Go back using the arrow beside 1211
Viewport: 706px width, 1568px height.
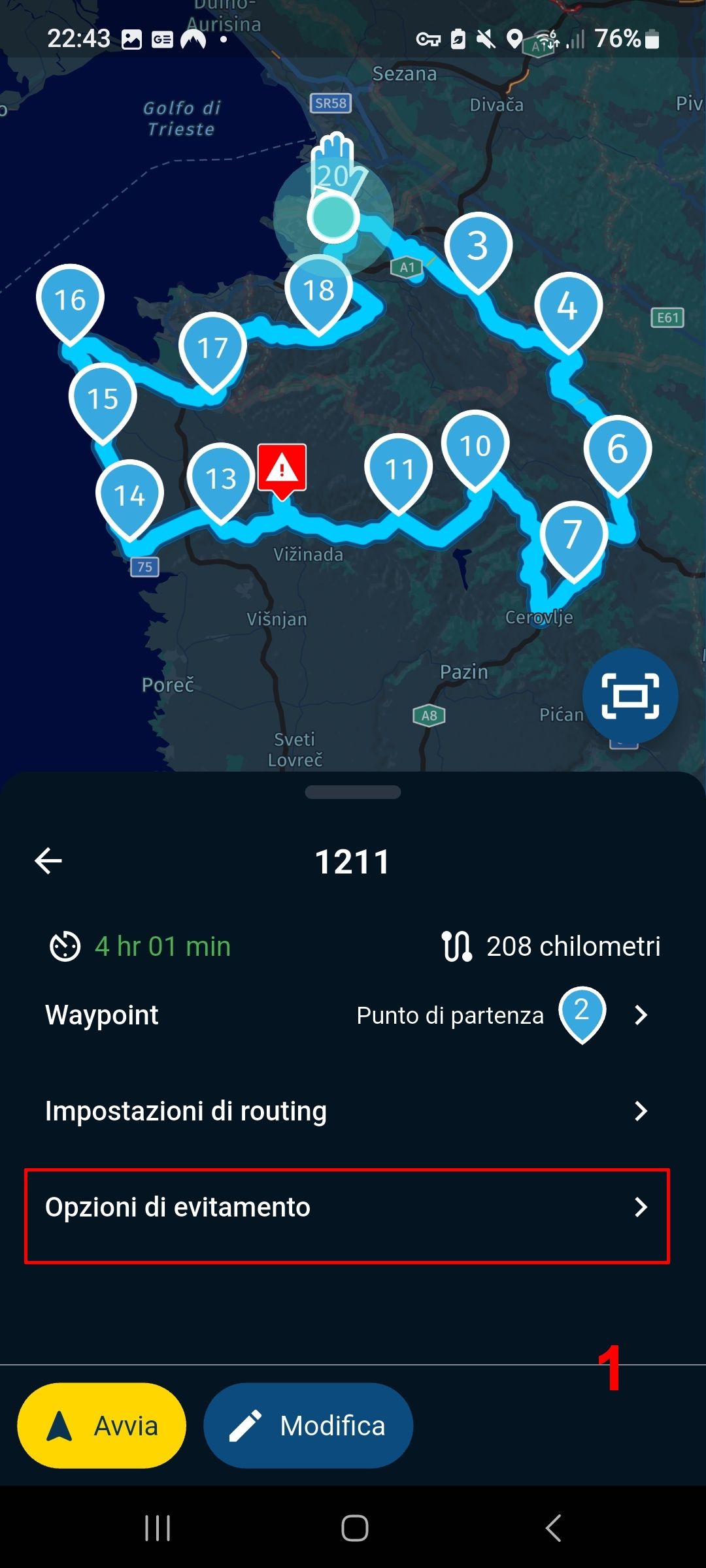click(x=48, y=860)
